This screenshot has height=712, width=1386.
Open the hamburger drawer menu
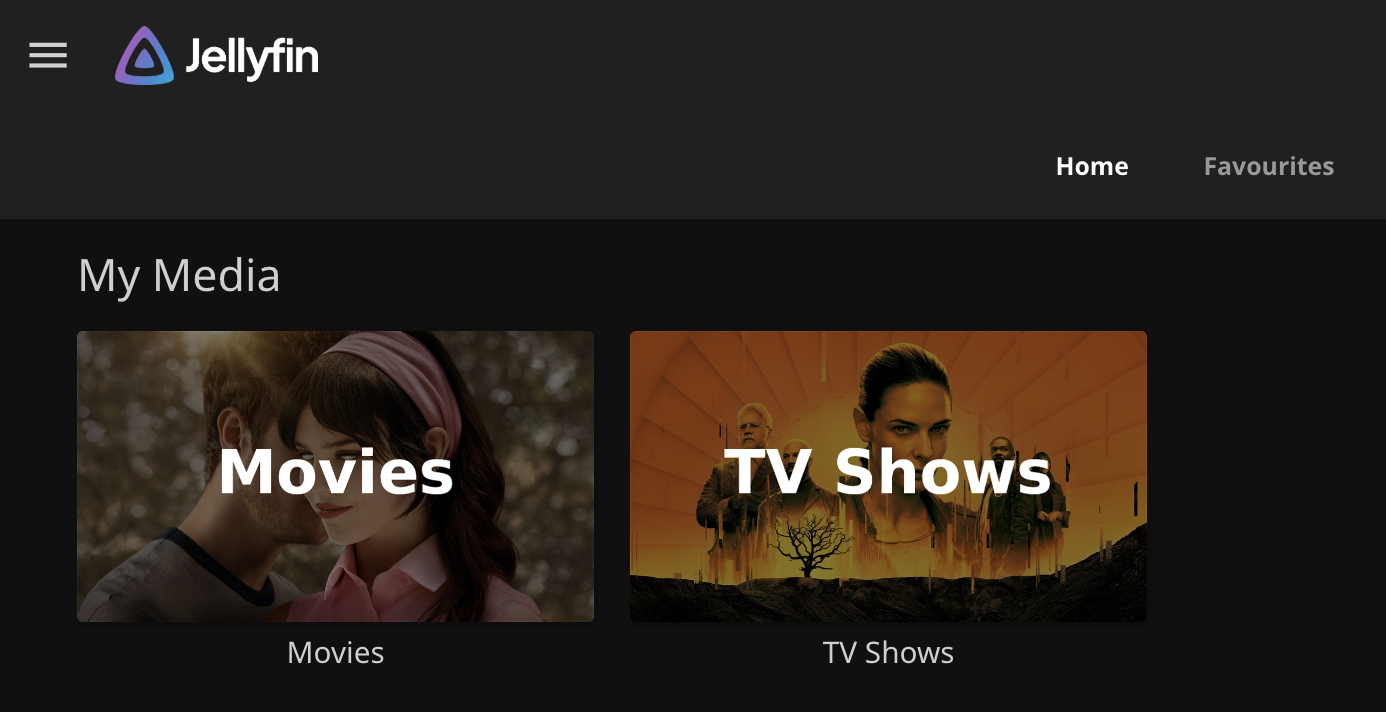tap(48, 56)
